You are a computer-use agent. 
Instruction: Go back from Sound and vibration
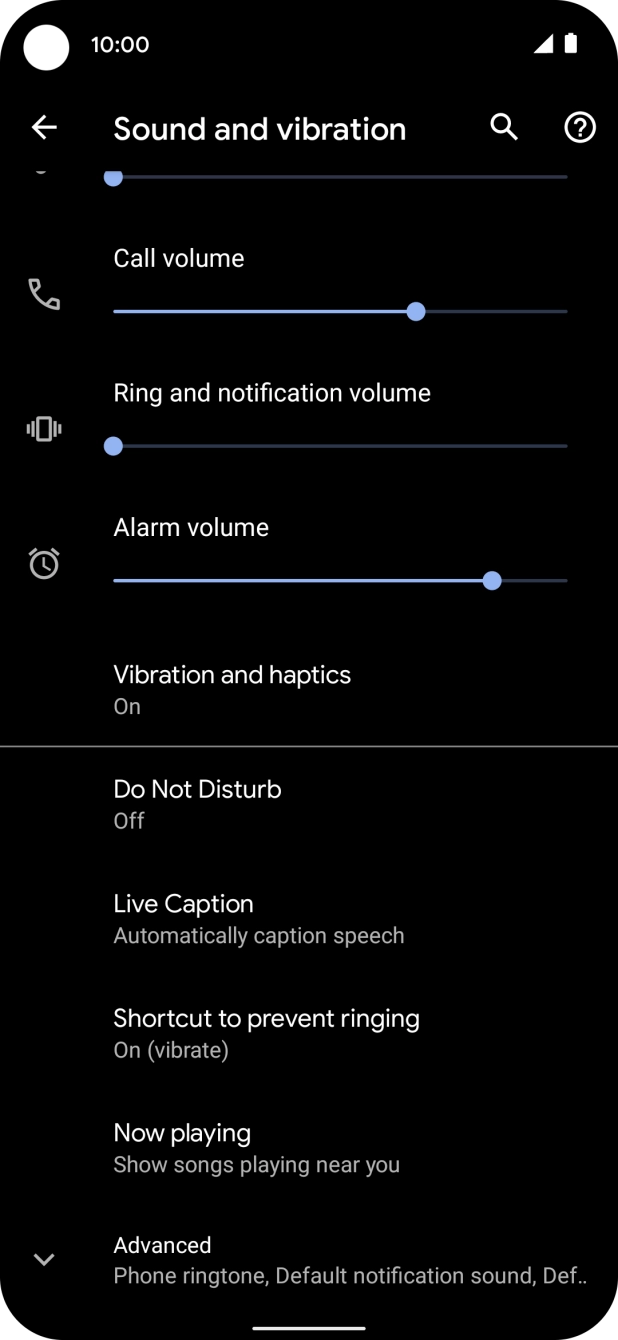(44, 128)
